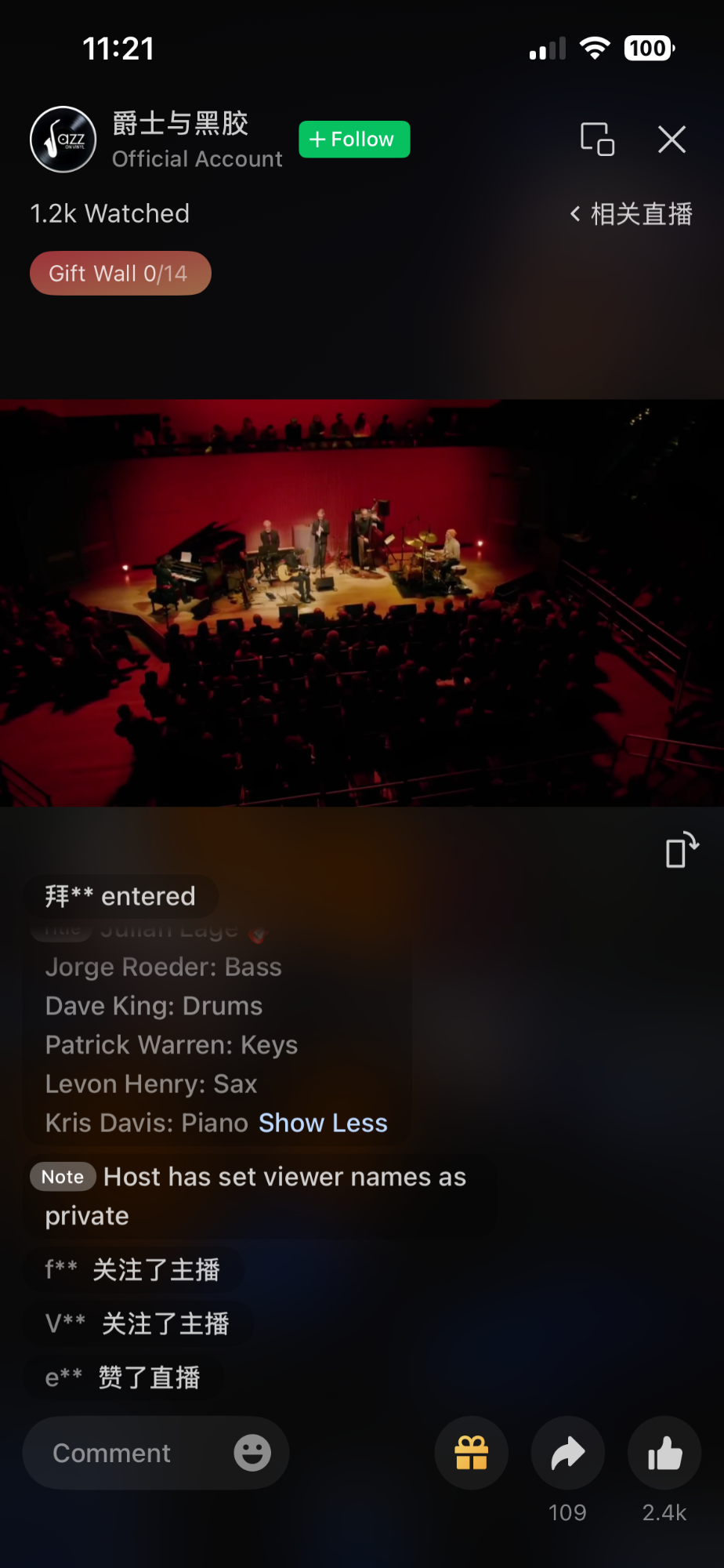Close the live stream
This screenshot has width=724, height=1568.
tap(672, 140)
